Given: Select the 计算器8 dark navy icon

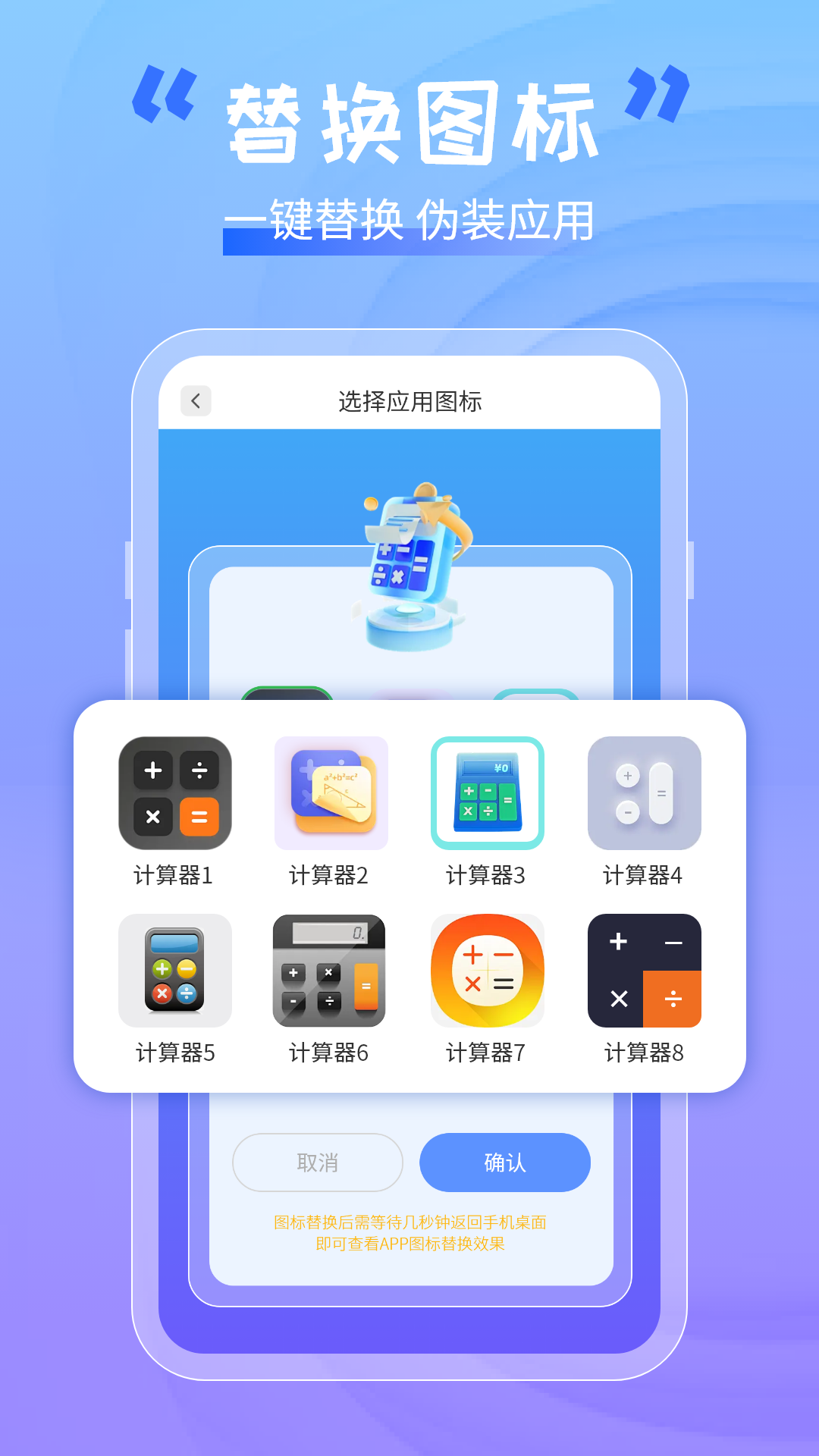Looking at the screenshot, I should tap(644, 971).
